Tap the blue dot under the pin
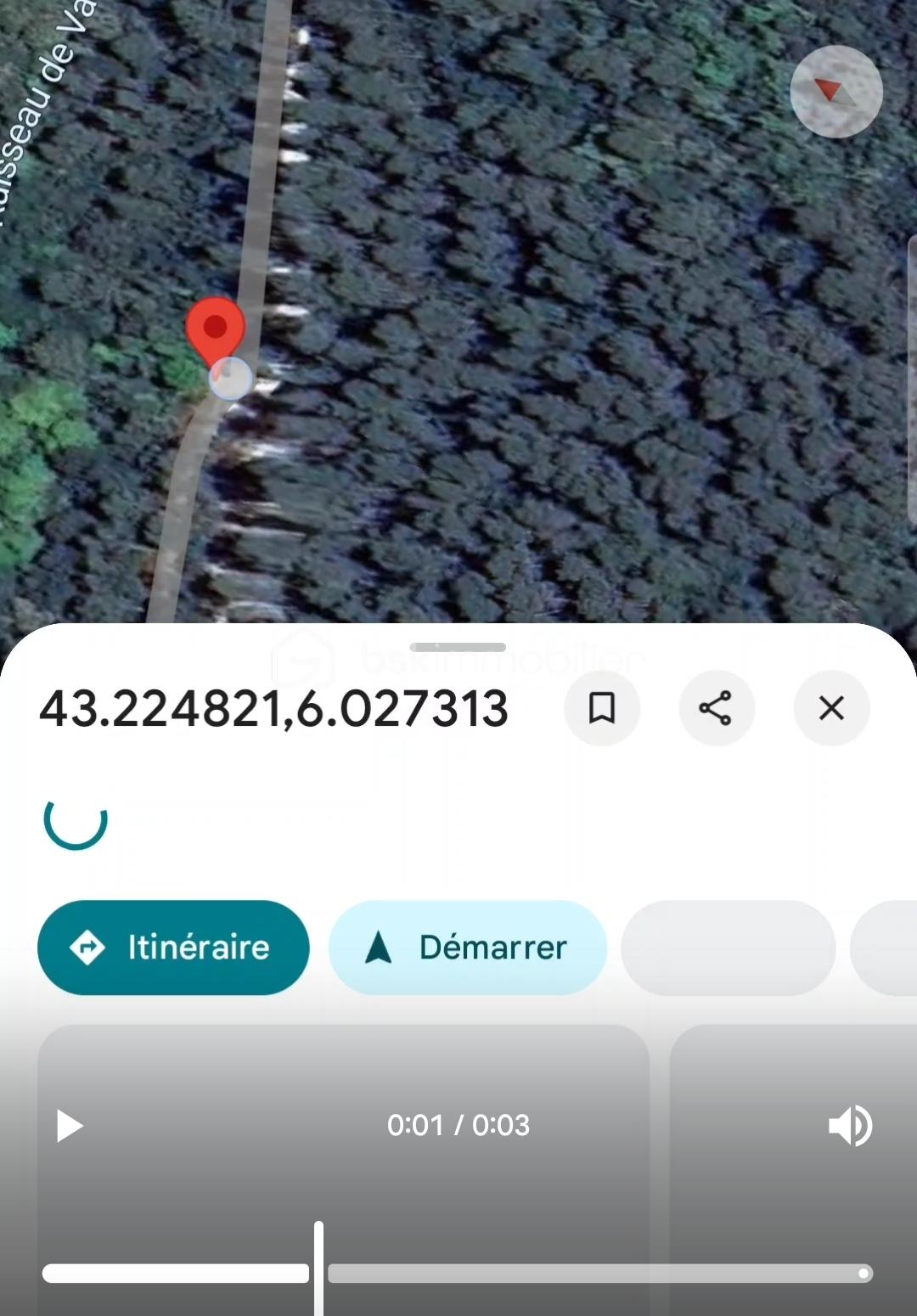 [x=231, y=381]
